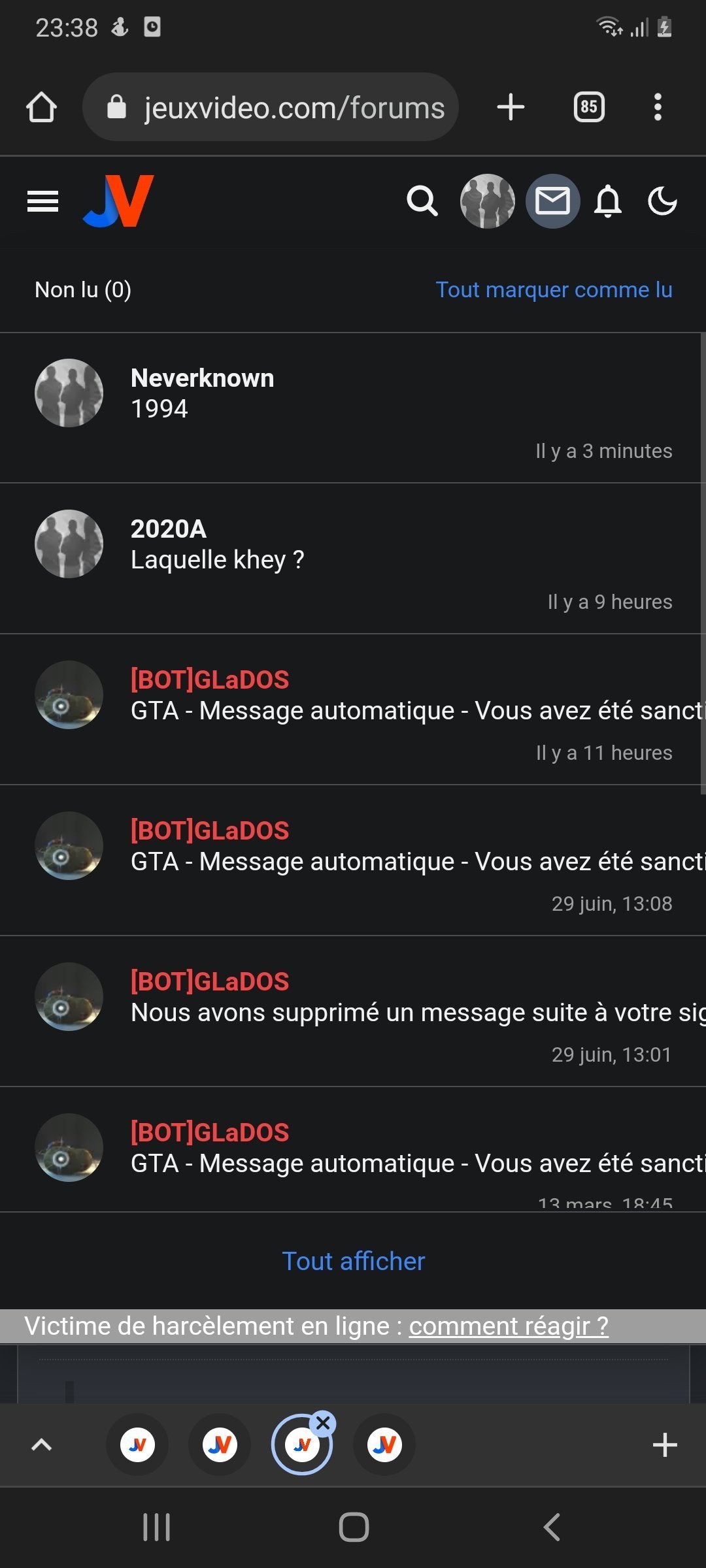Open the profile avatar in header
This screenshot has width=706, height=1568.
488,201
